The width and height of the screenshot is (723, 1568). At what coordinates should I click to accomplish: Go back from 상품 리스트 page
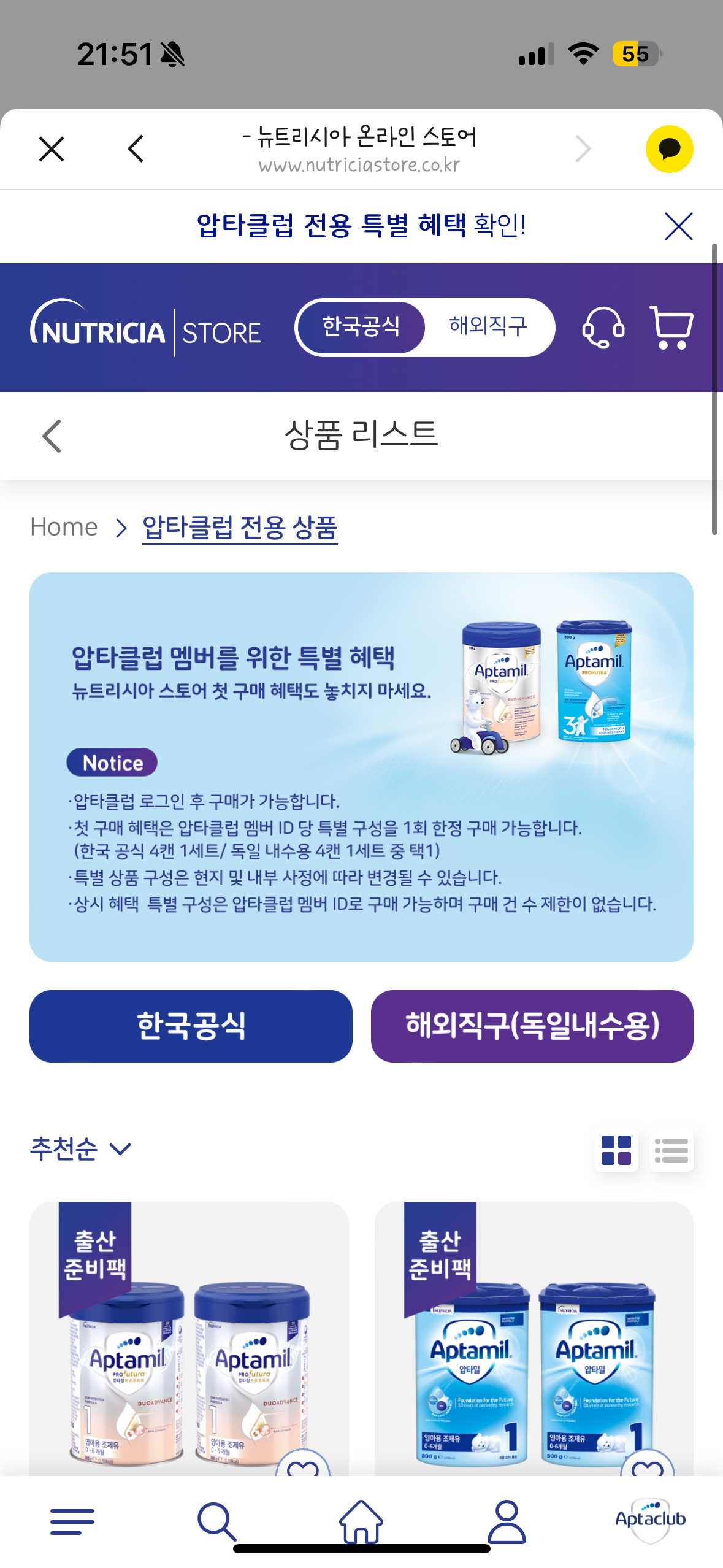click(x=52, y=436)
